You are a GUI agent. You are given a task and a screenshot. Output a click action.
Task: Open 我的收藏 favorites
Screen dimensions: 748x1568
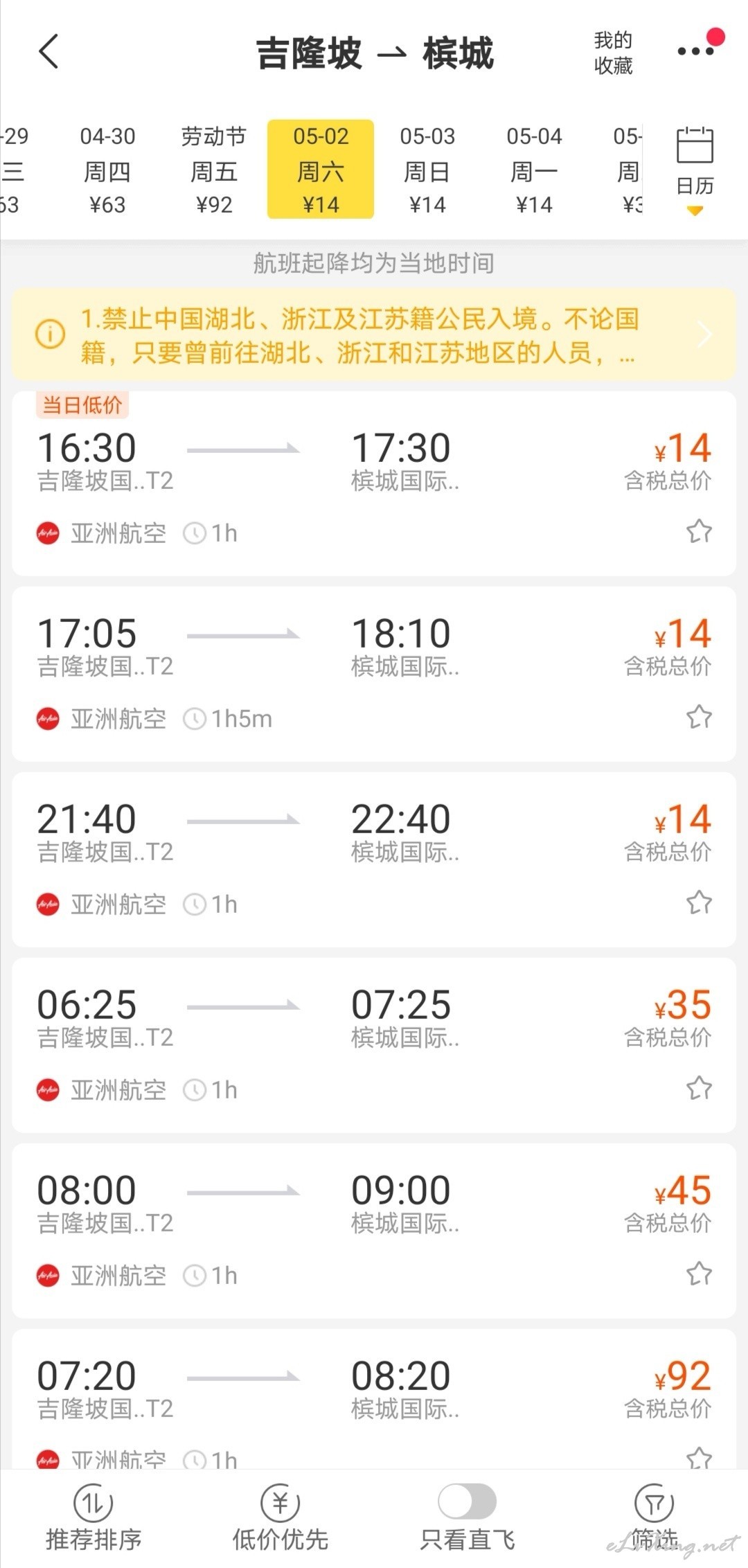point(613,53)
